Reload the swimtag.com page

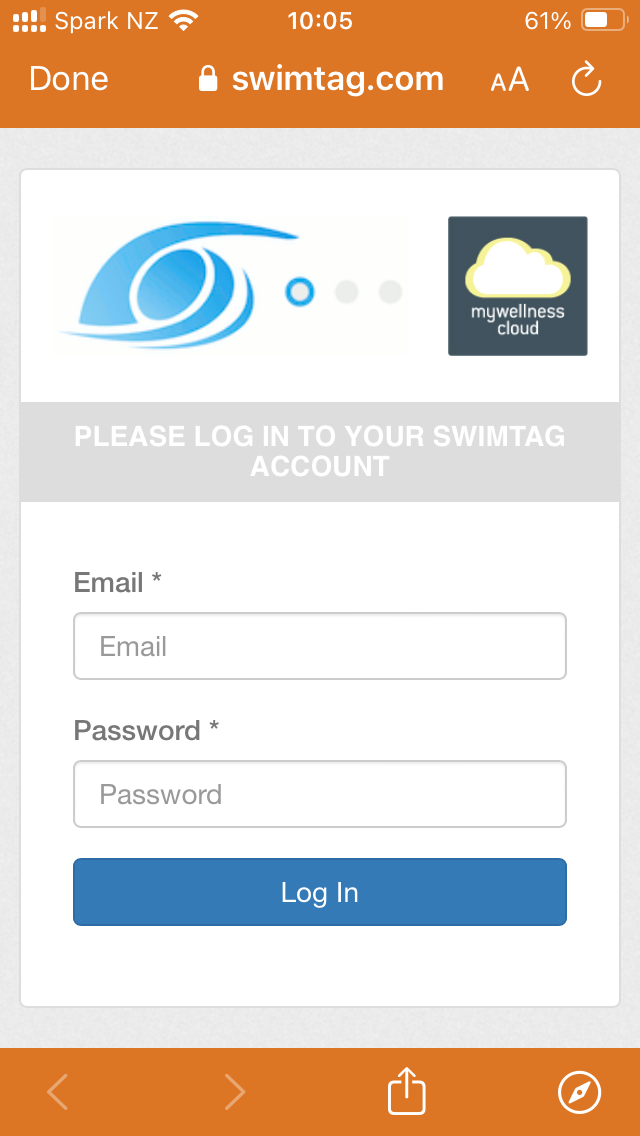(x=586, y=80)
